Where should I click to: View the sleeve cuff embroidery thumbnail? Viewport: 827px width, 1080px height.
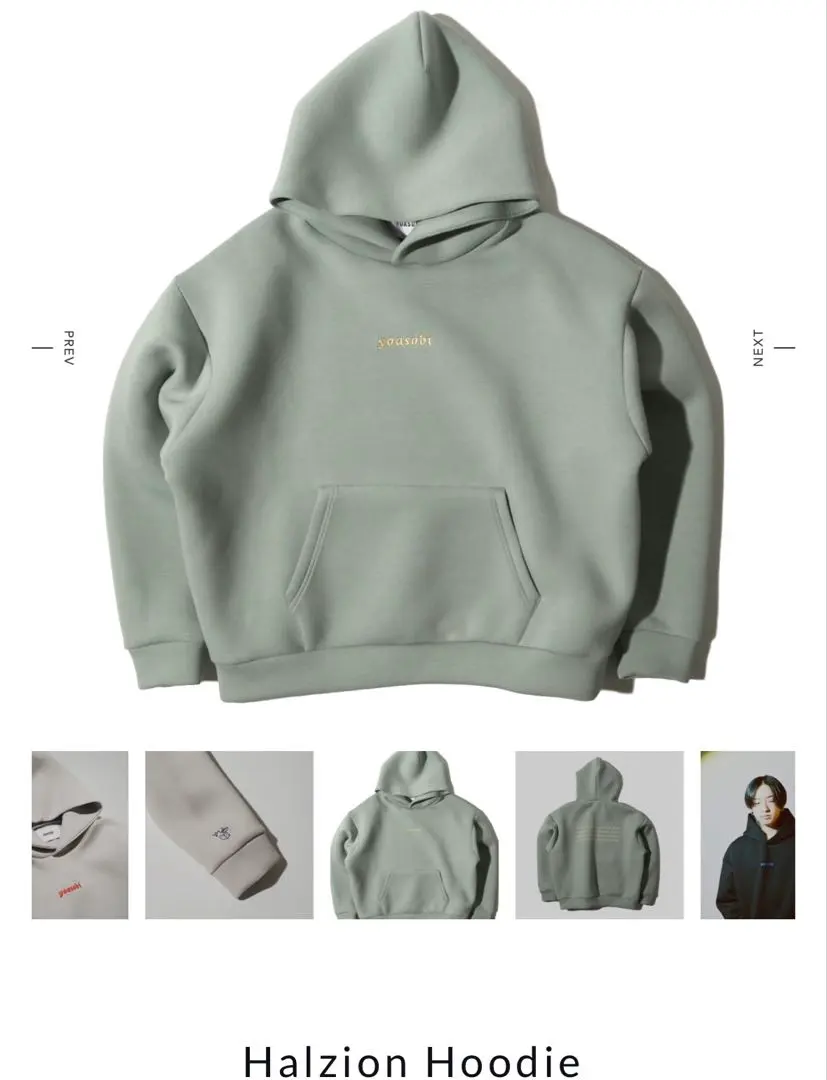click(x=229, y=835)
